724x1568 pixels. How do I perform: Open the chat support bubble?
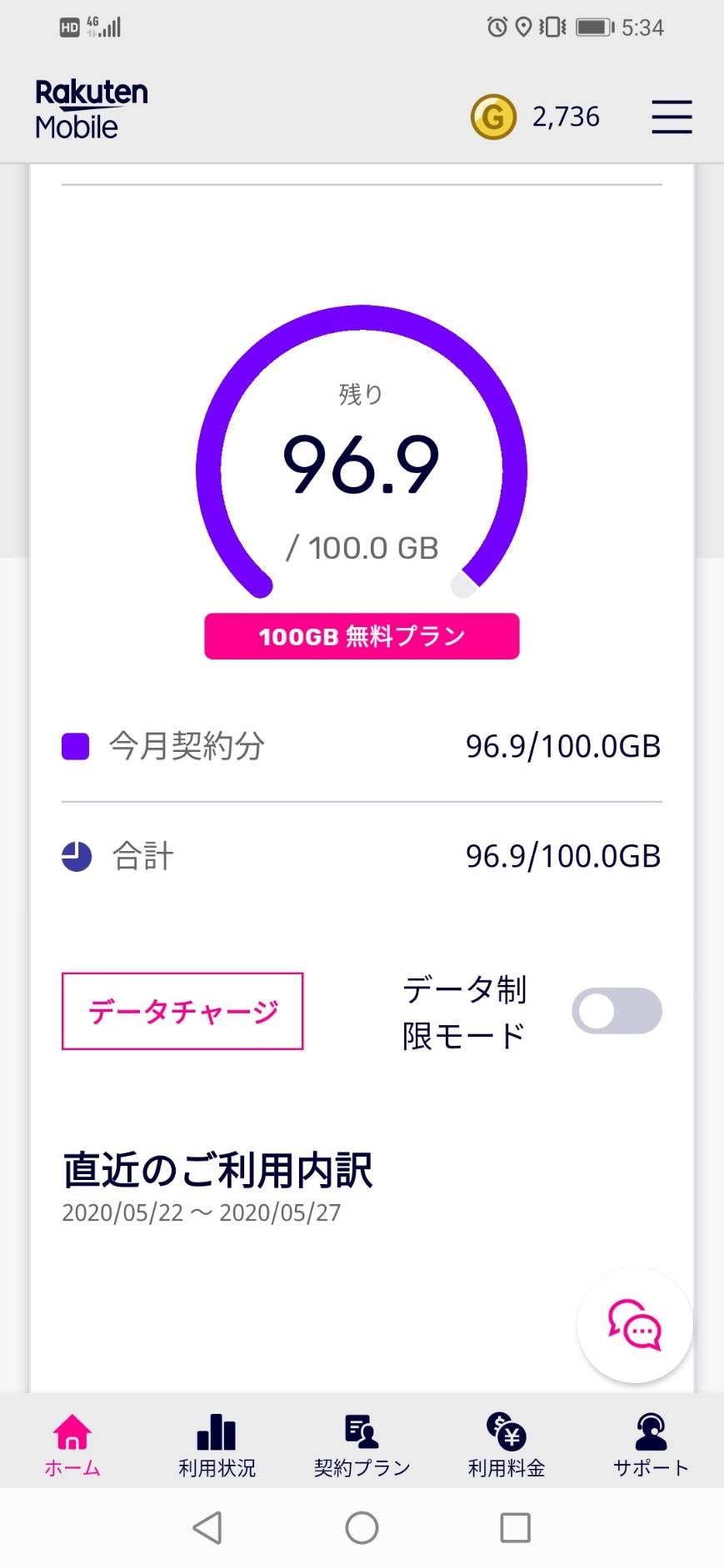[x=635, y=1326]
